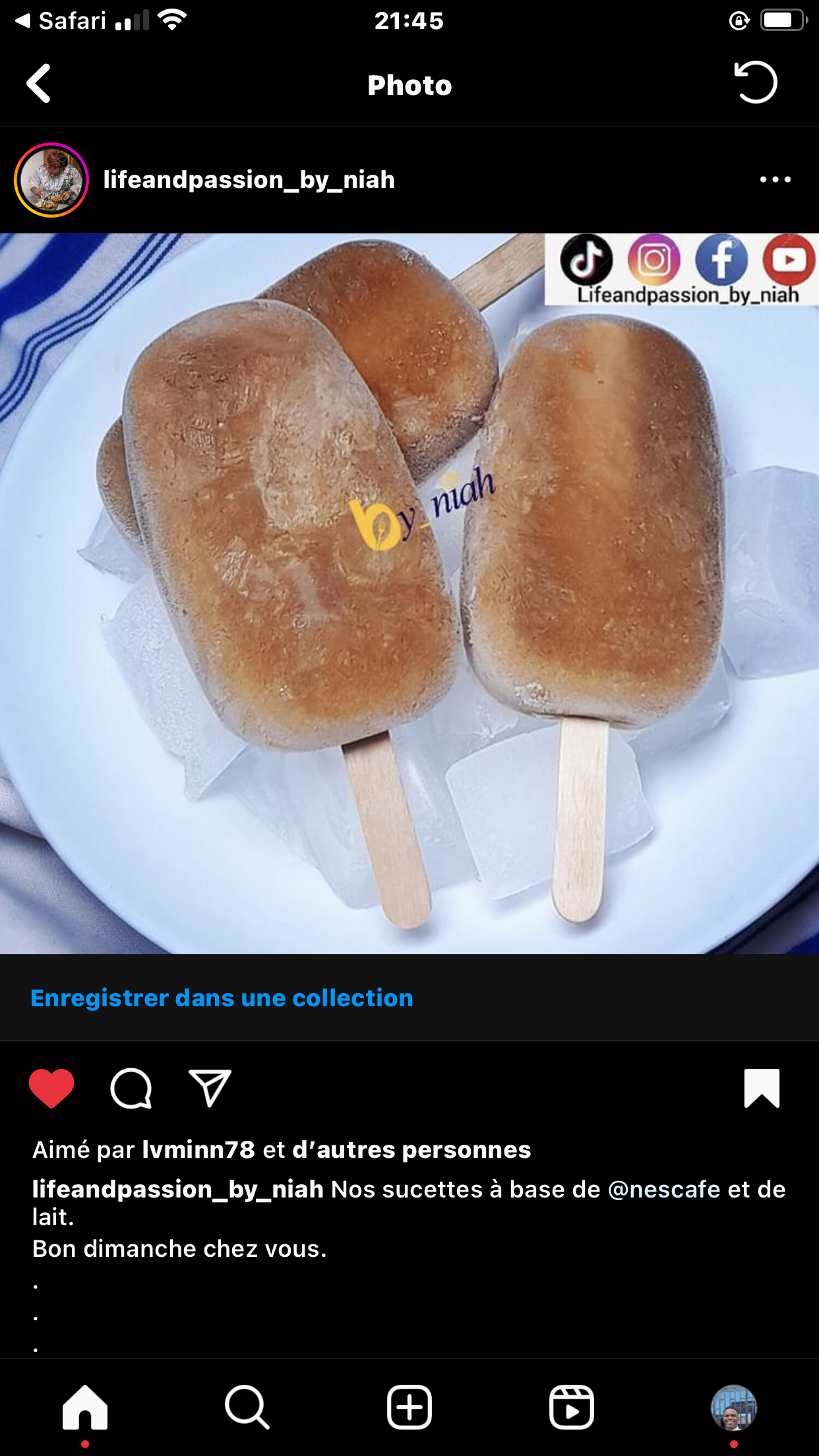The image size is (819, 1456).
Task: Switch to the Home tab
Action: pos(85,1407)
